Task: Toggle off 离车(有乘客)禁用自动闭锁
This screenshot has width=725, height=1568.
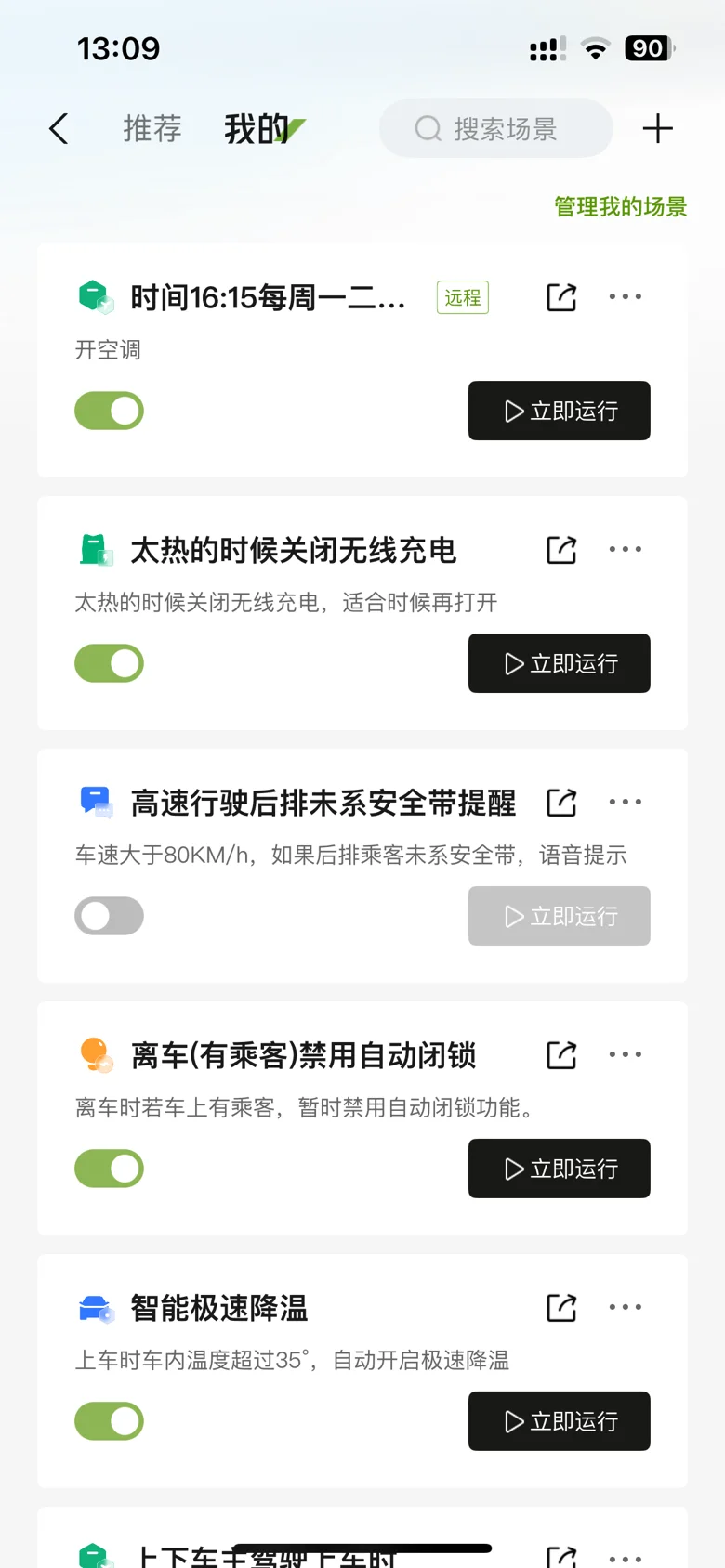Action: [109, 1169]
